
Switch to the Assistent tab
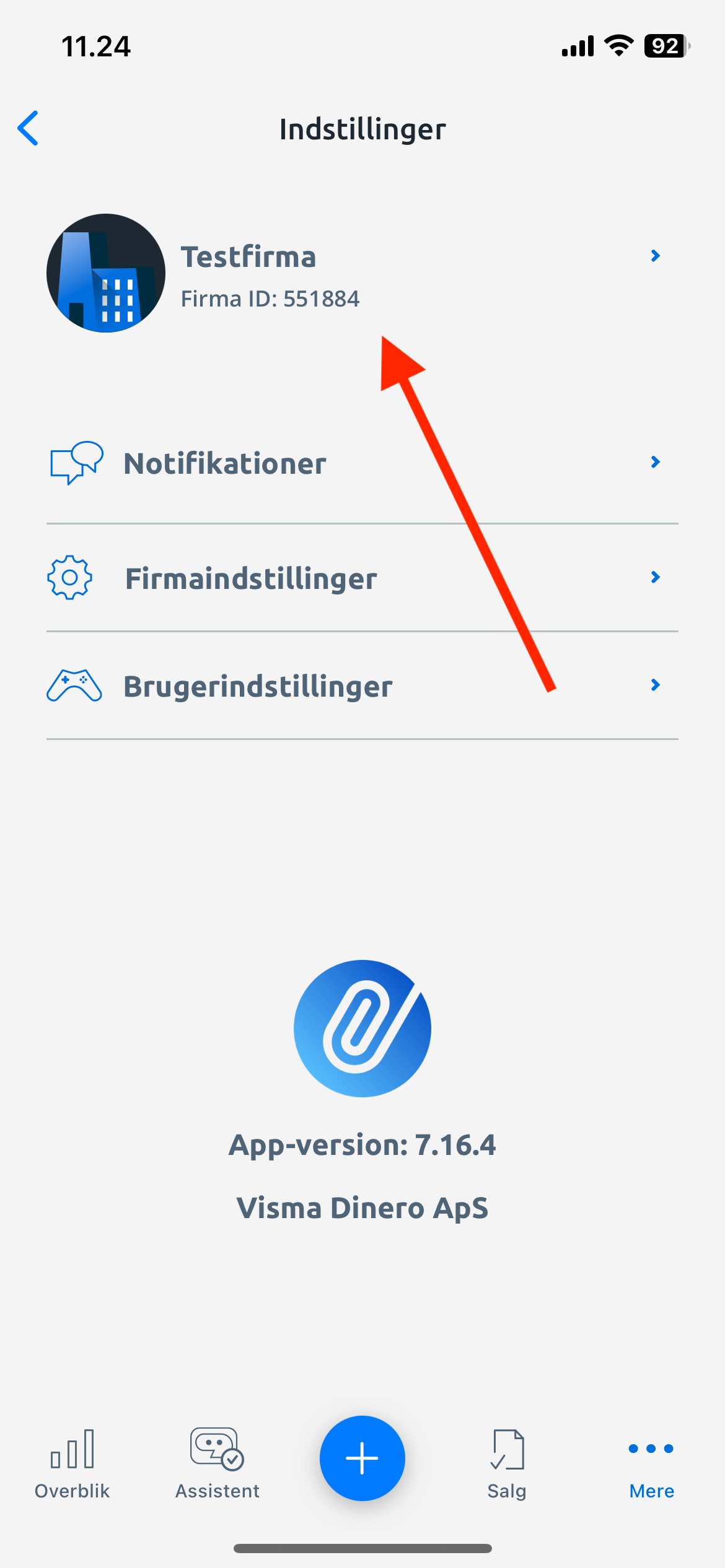click(217, 1464)
